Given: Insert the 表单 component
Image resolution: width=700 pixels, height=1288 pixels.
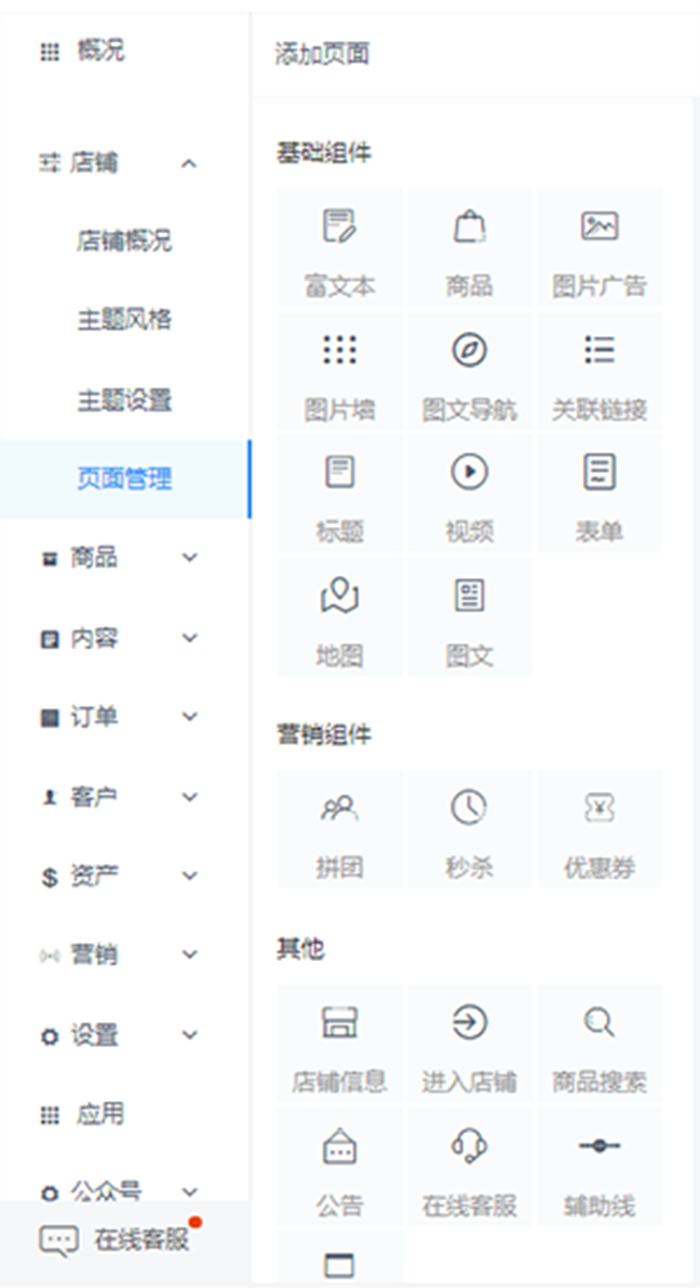Looking at the screenshot, I should tap(600, 493).
